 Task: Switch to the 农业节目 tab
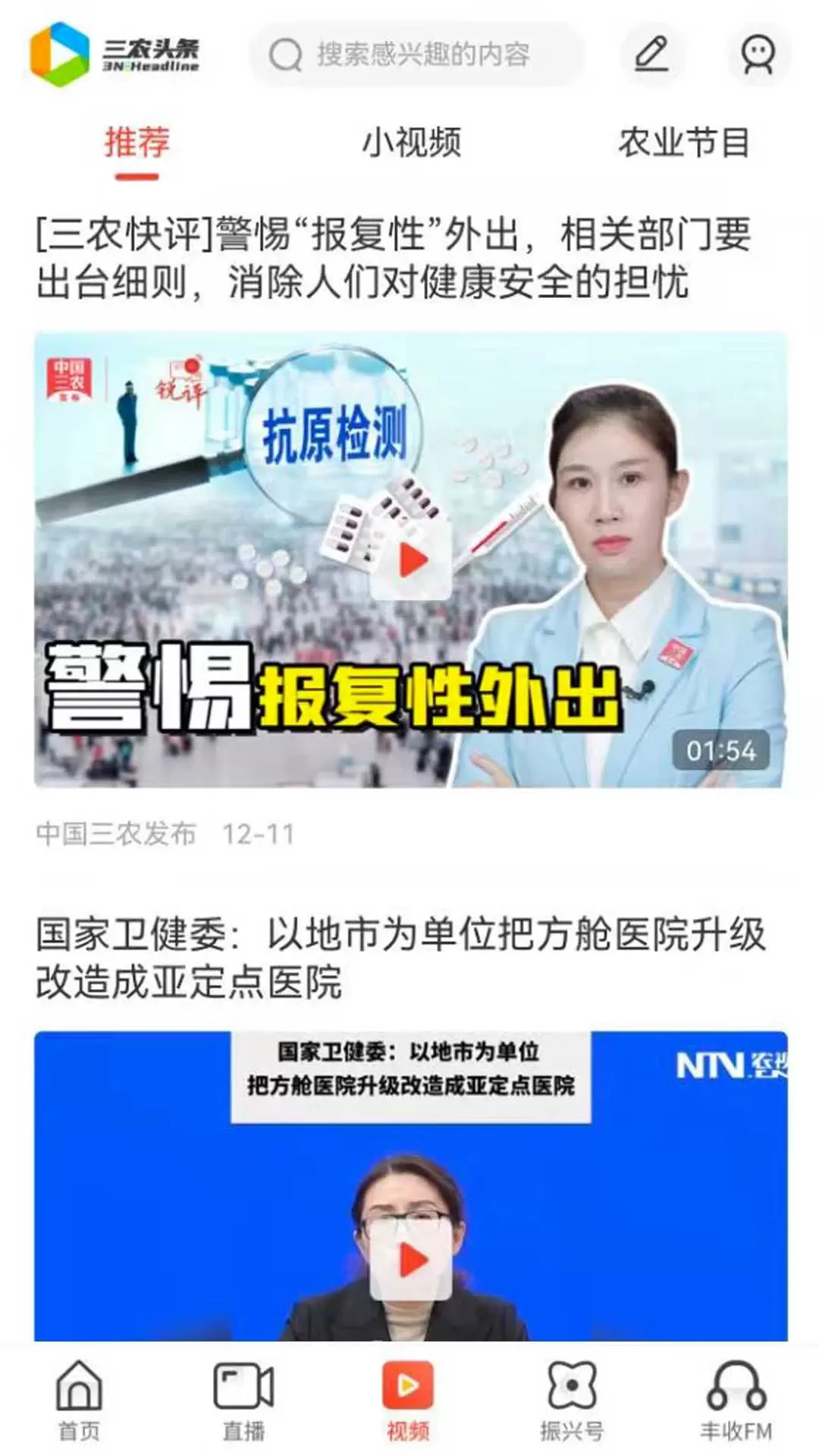683,143
